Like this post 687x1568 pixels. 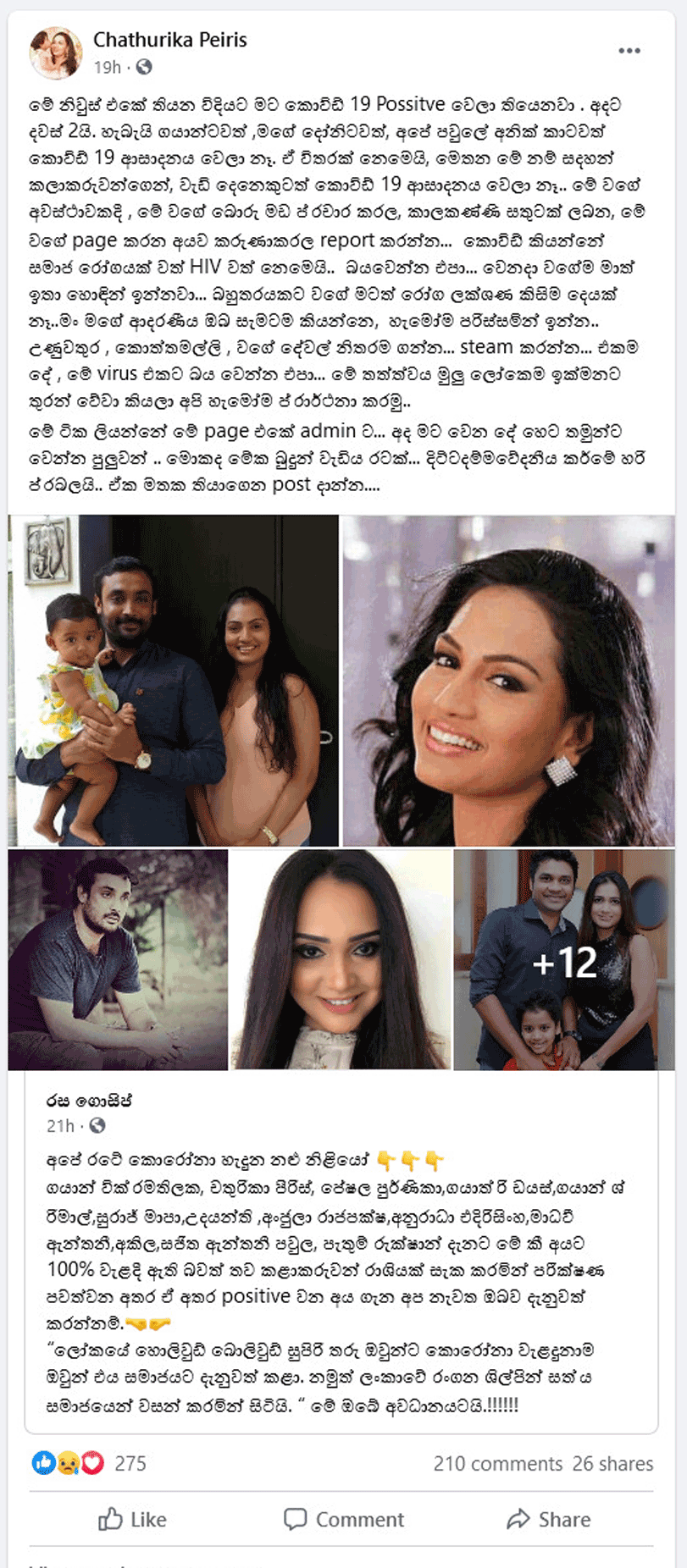coord(132,1519)
